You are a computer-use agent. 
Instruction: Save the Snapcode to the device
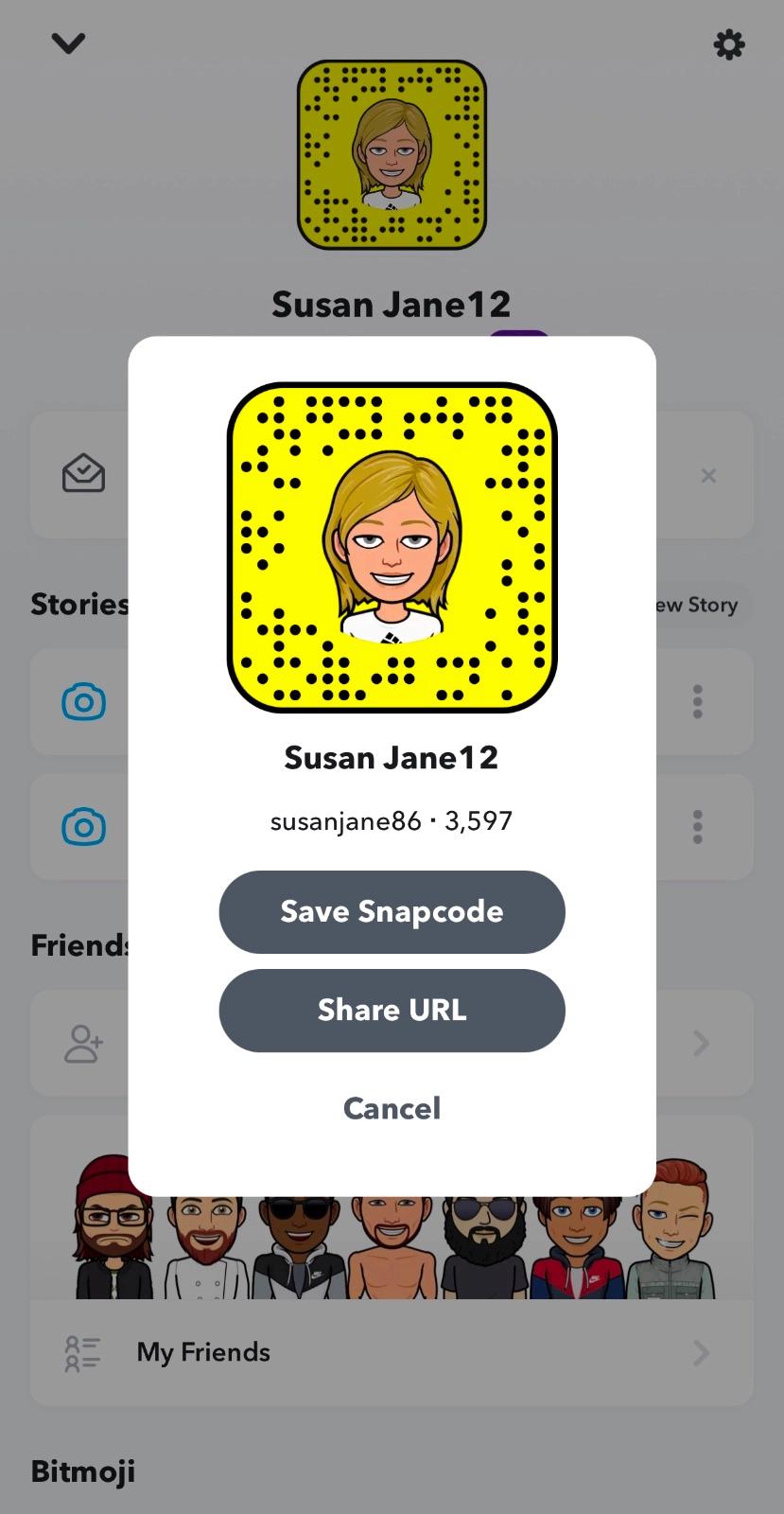[392, 911]
